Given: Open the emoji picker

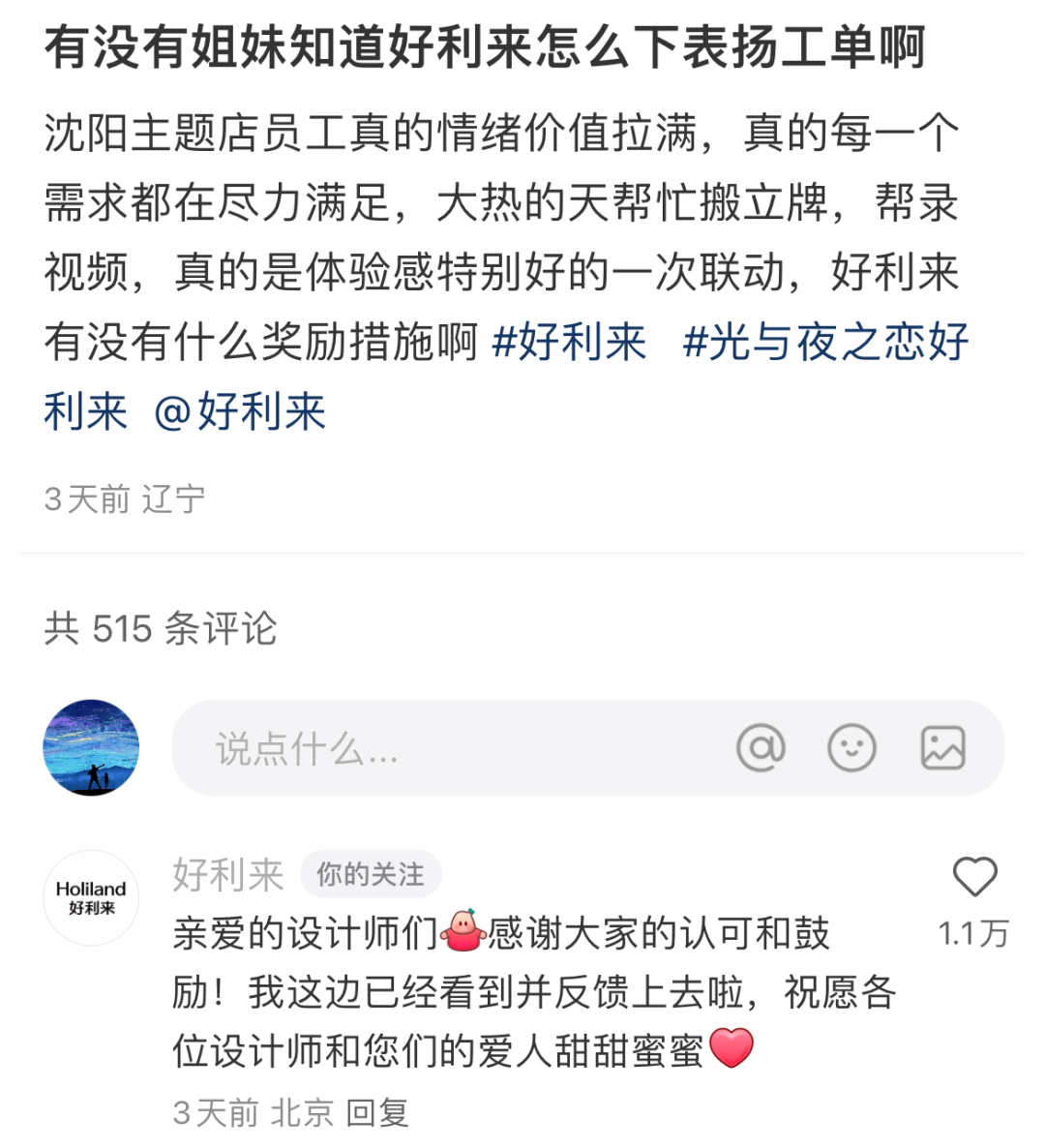Looking at the screenshot, I should point(851,748).
